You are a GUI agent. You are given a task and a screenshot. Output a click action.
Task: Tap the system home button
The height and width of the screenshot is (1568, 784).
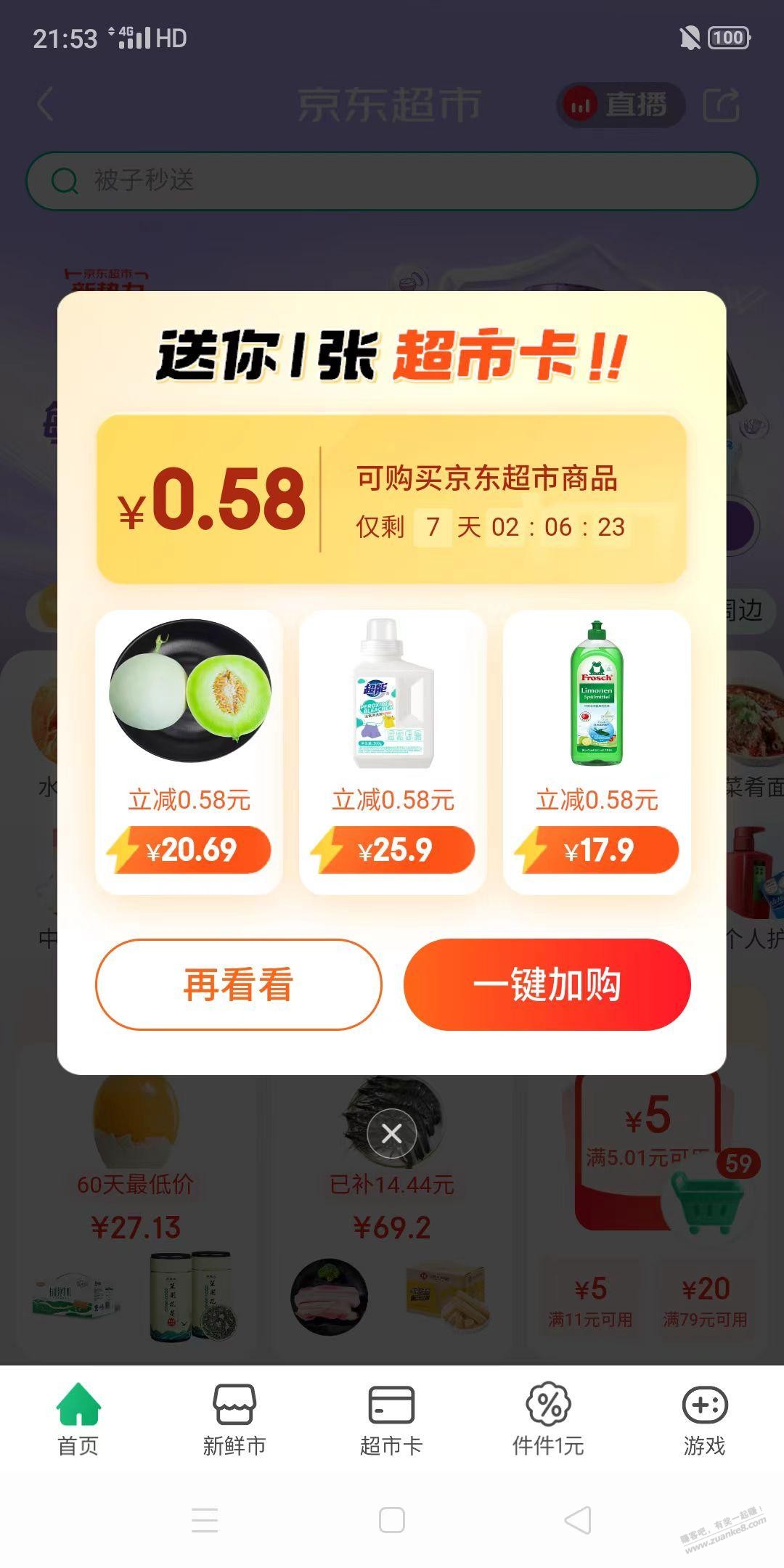tap(391, 1520)
